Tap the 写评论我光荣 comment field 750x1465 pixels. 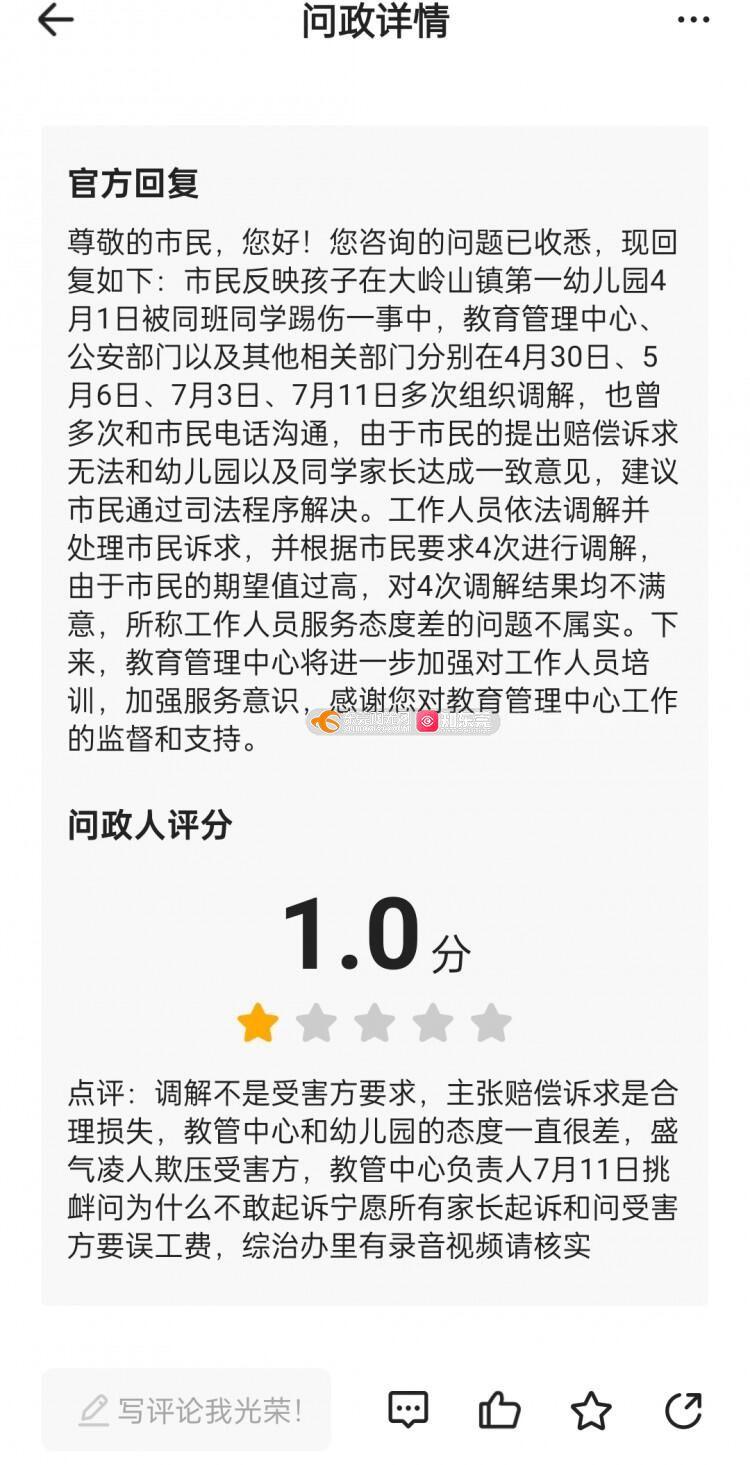(x=186, y=1410)
